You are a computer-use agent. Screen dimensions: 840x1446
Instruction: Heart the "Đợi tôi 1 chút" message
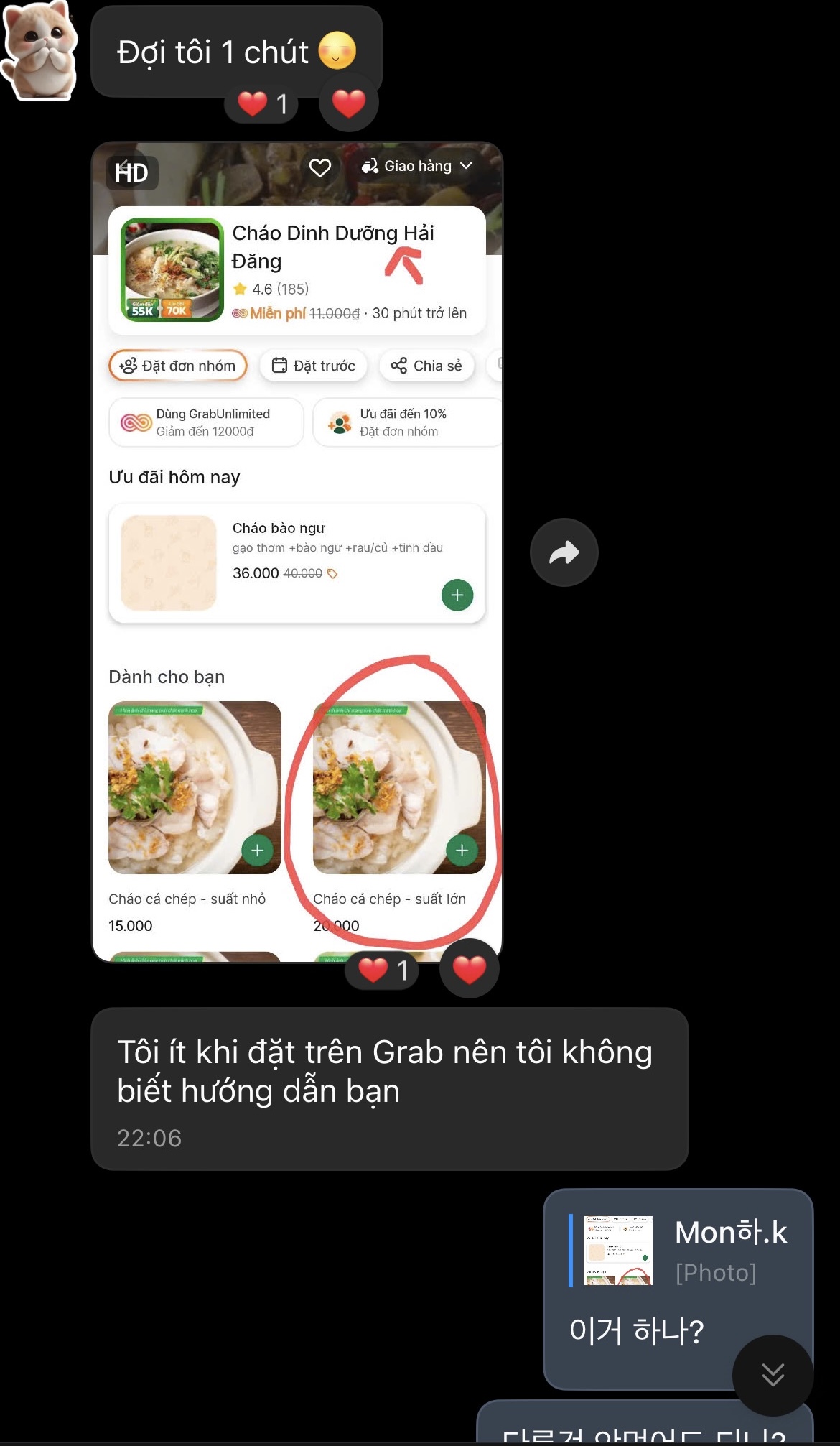[349, 103]
